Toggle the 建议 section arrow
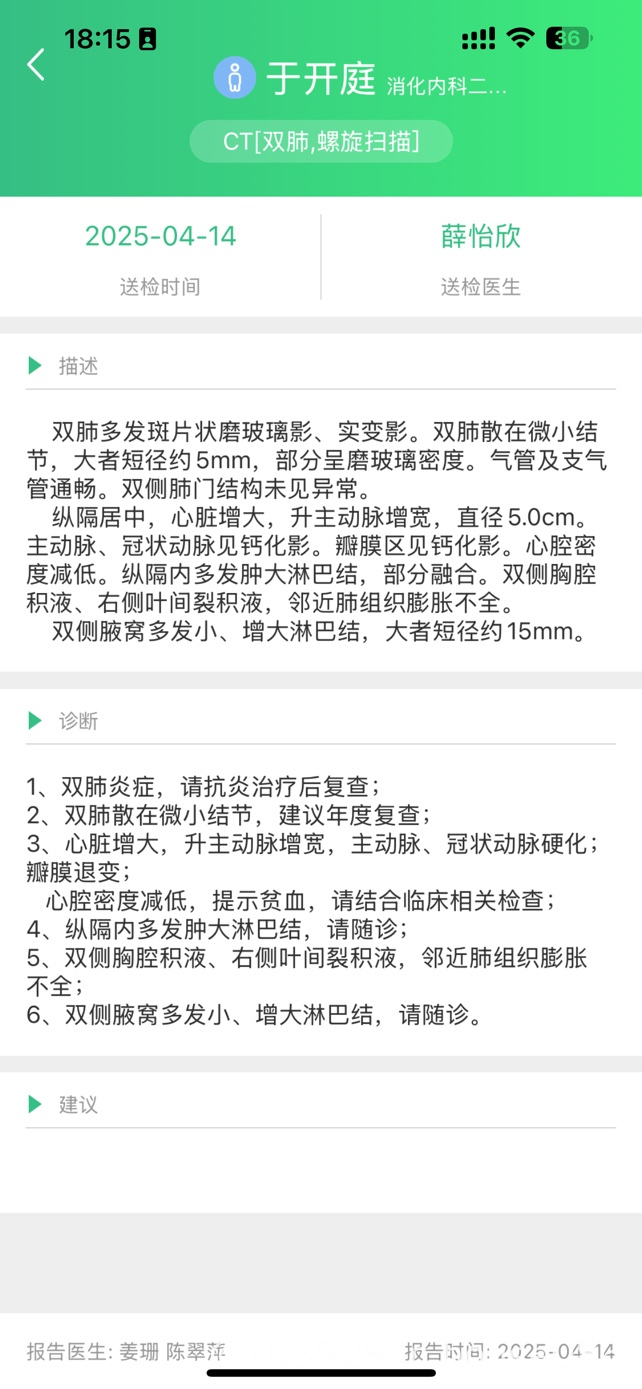 point(35,1104)
